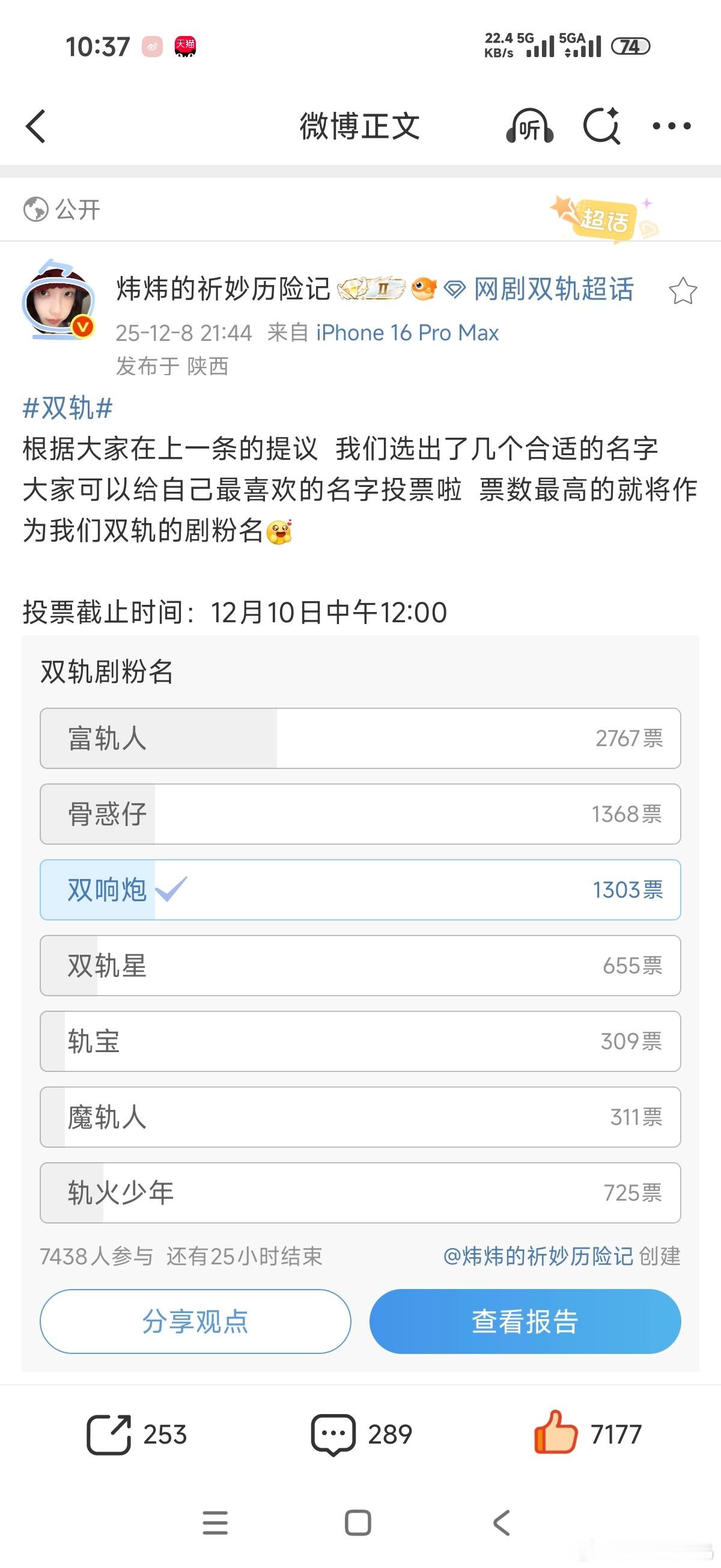This screenshot has width=721, height=1568.
Task: Select the 富轨人 poll option
Action: tap(360, 738)
